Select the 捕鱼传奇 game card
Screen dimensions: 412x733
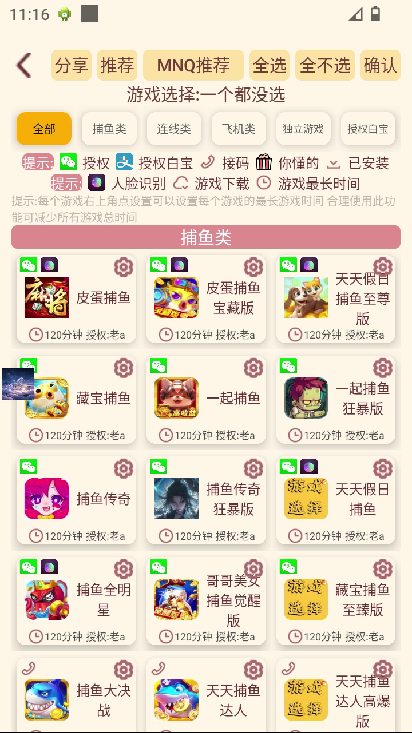pos(76,500)
